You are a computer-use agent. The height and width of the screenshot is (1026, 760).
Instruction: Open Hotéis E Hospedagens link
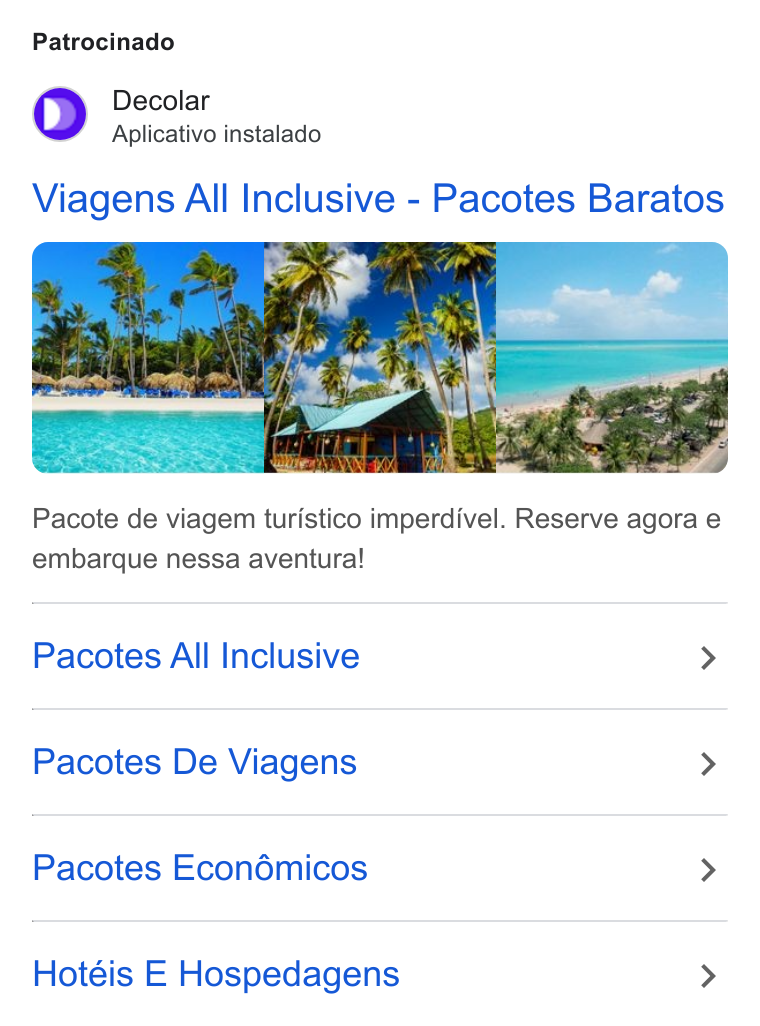380,974
